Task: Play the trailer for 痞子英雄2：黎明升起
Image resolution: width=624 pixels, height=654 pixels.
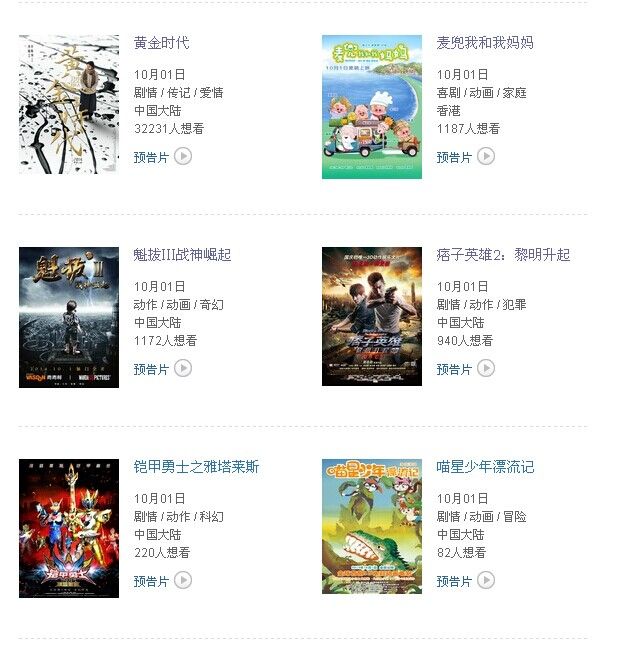Action: 466,369
